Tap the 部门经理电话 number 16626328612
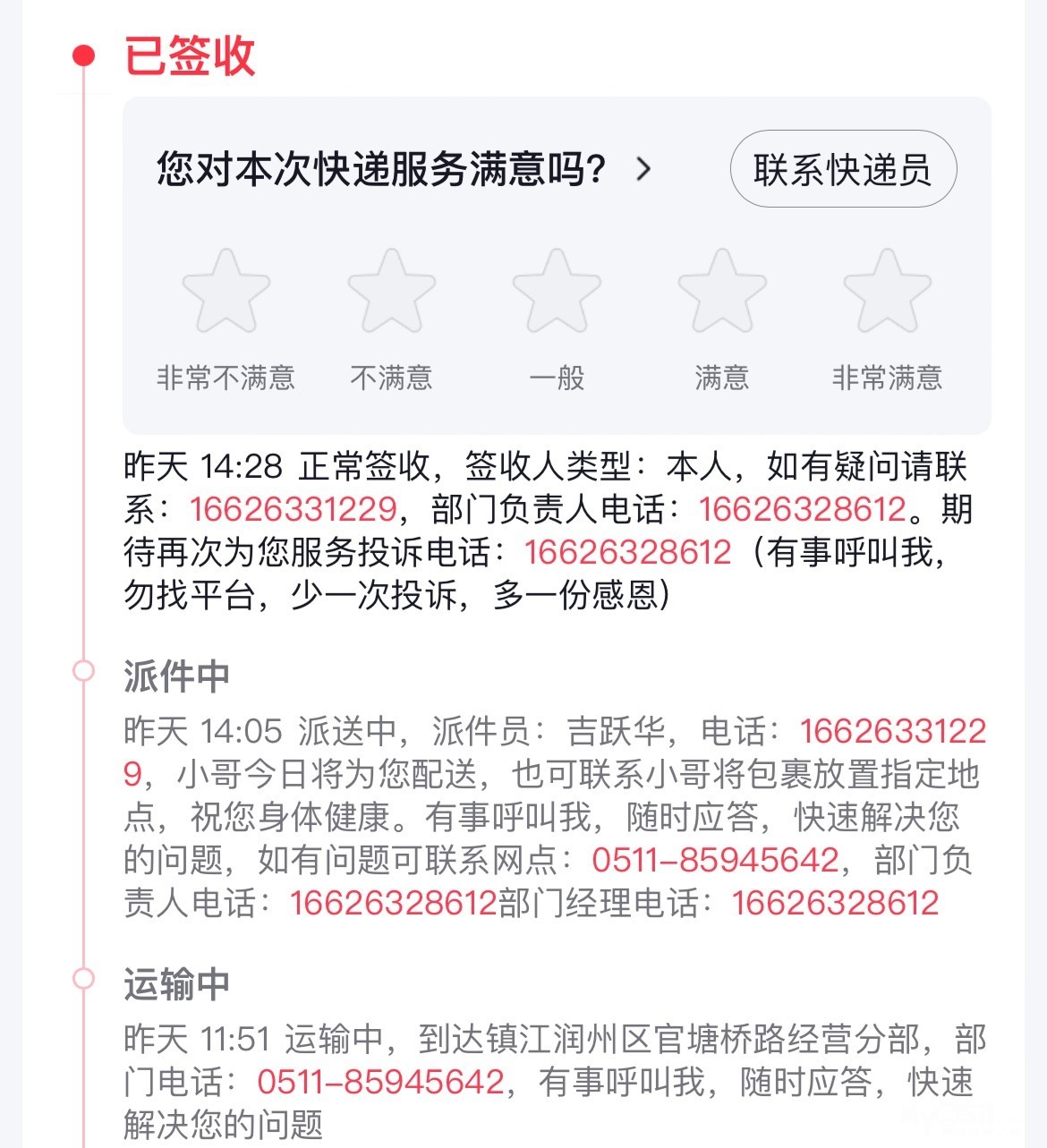 coord(836,903)
